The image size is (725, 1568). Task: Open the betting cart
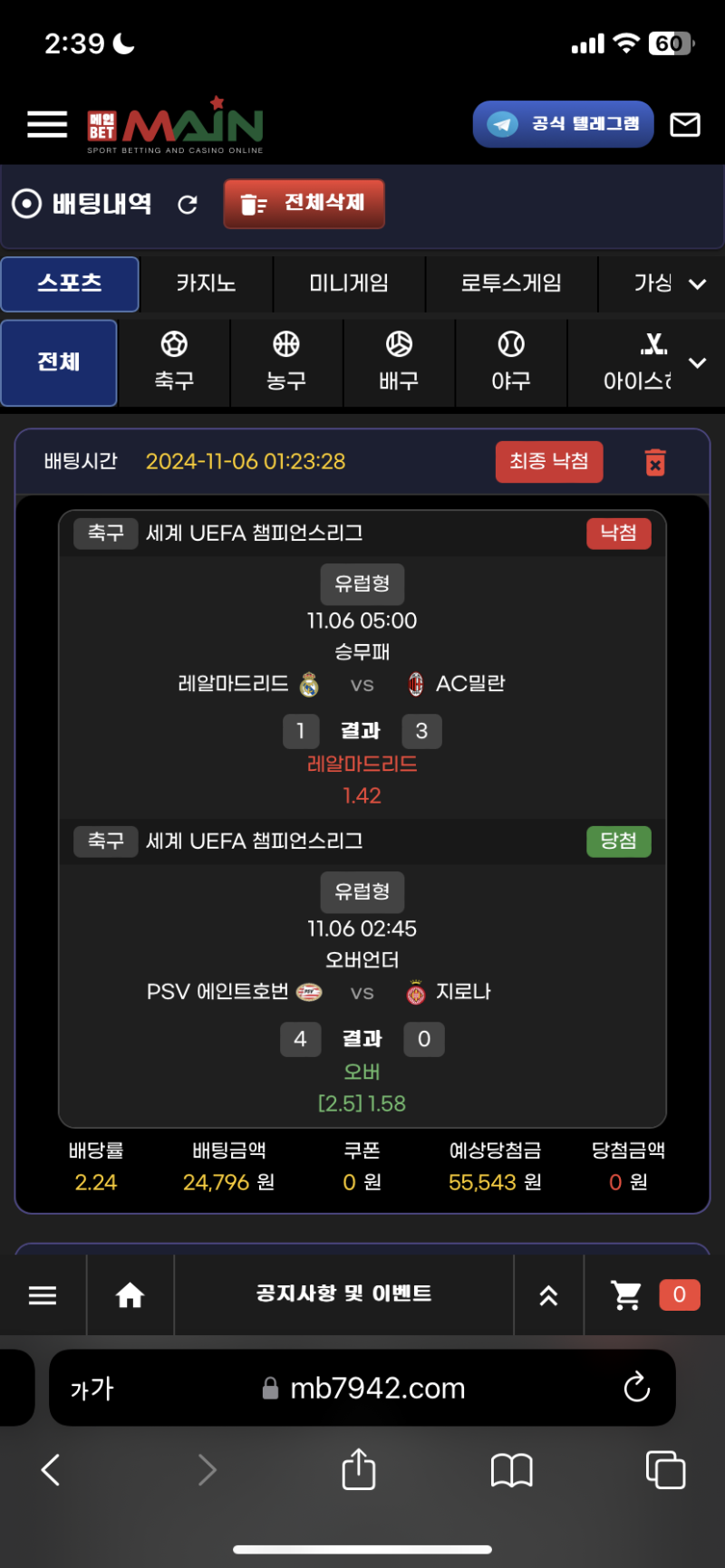point(627,1295)
